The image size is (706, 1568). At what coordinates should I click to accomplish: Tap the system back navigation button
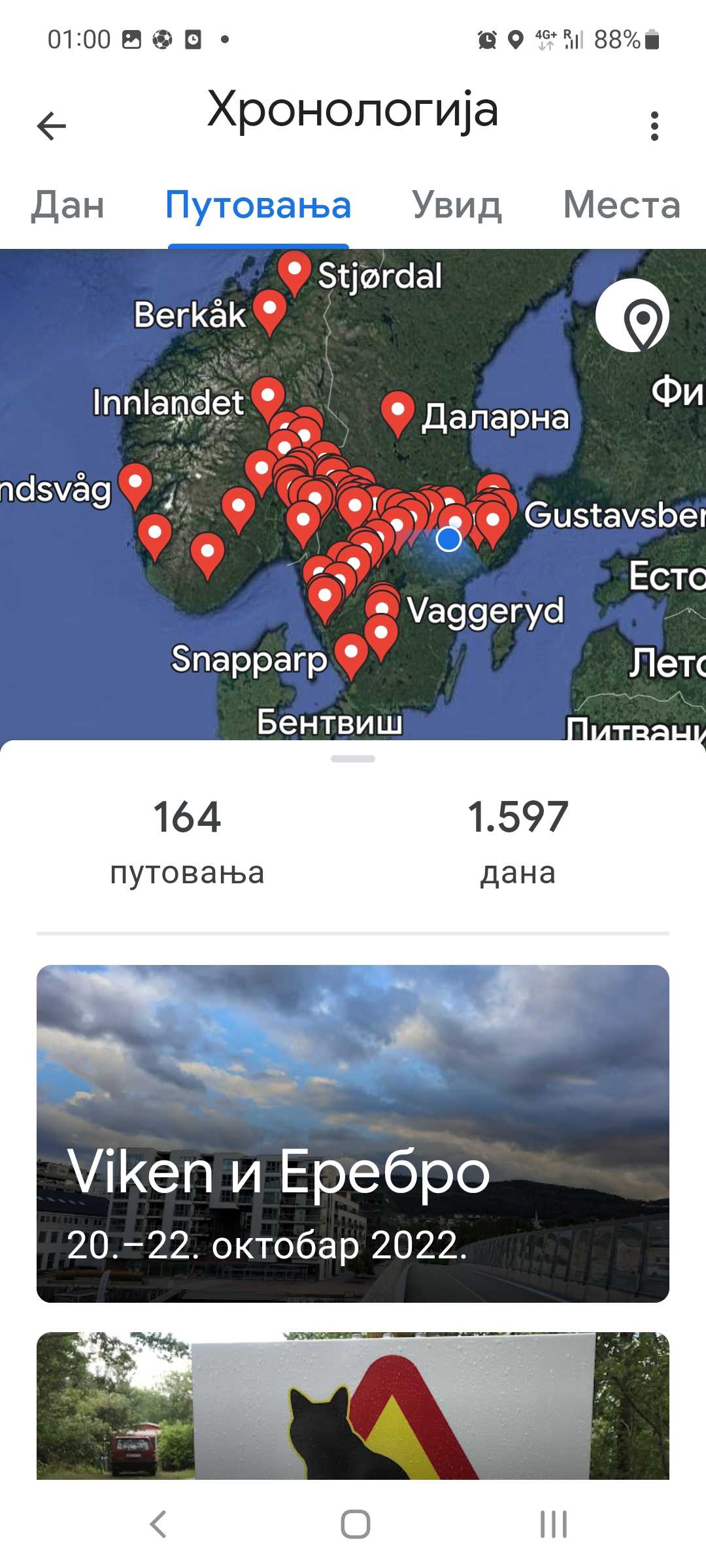pos(158,1524)
